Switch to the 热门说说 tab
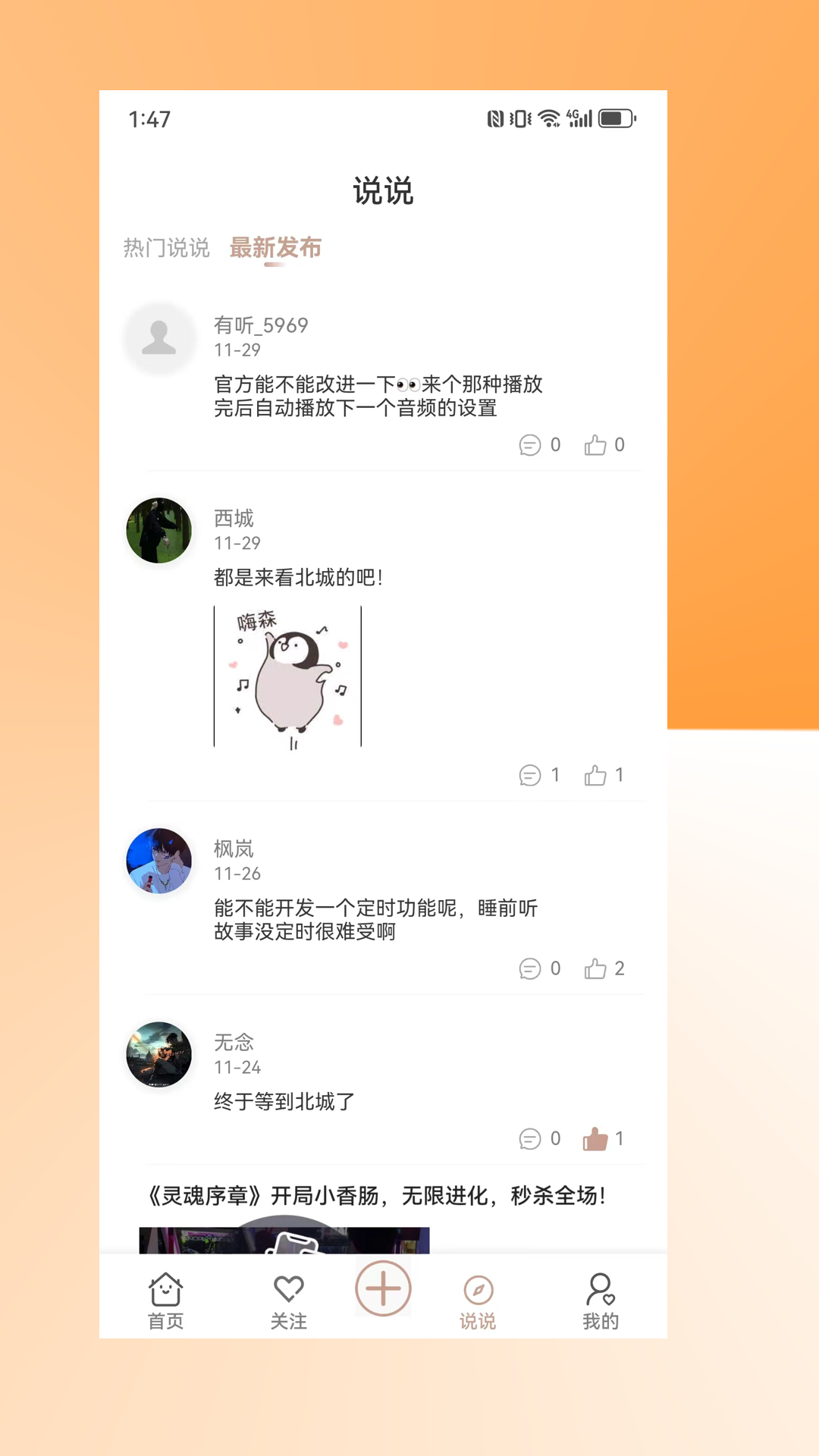Screen dimensions: 819x1456 [x=166, y=249]
